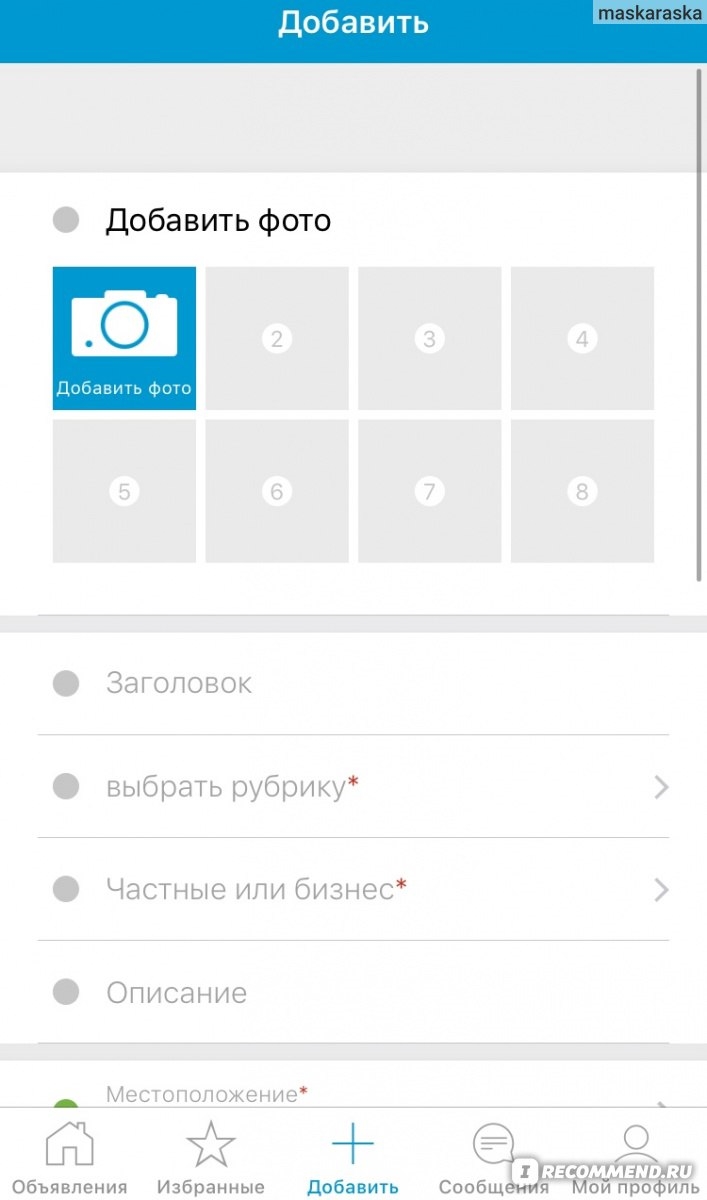Viewport: 707px width, 1200px height.
Task: Switch to the Сообщения tab
Action: coord(494,1158)
